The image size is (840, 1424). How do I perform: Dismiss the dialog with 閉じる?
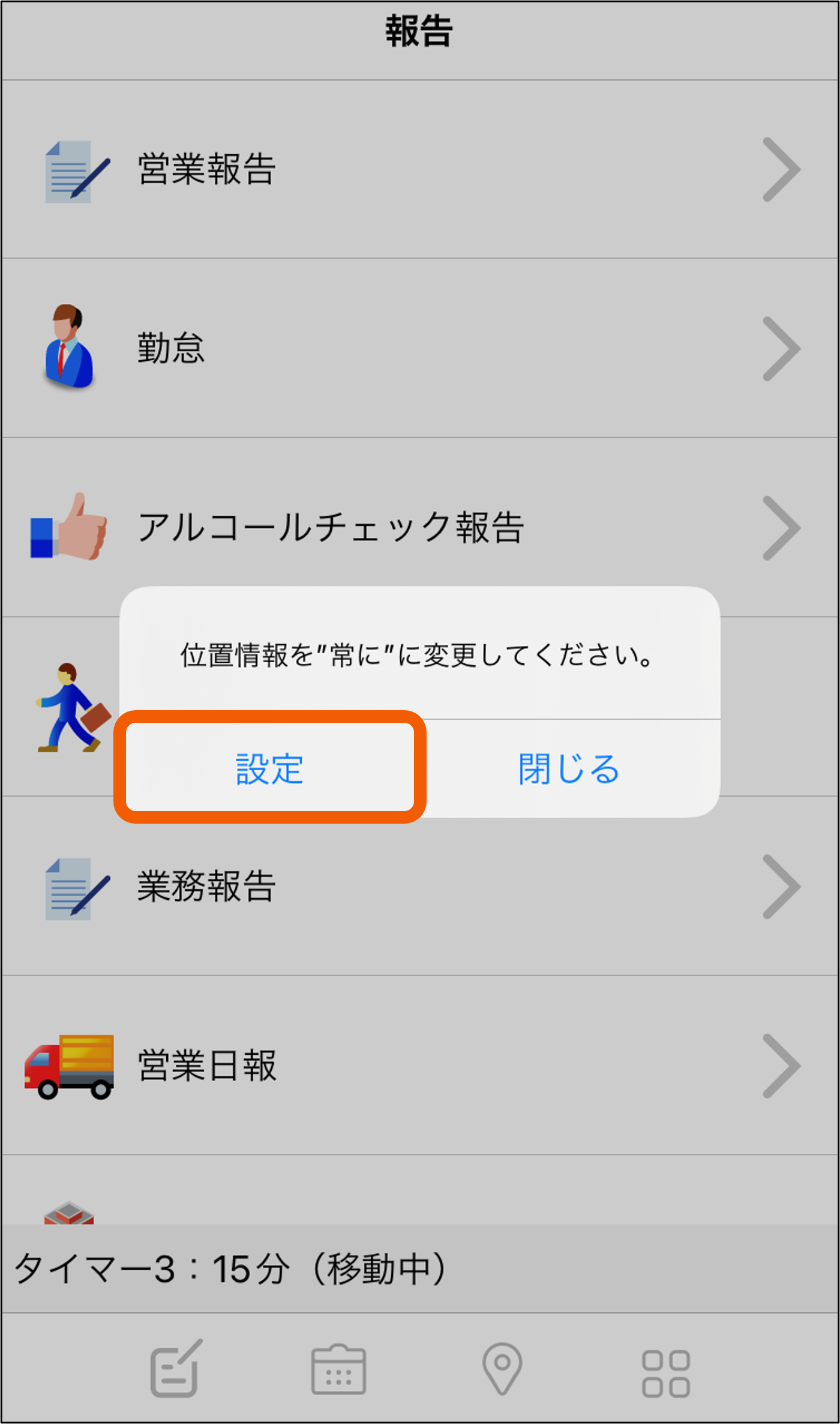(569, 768)
